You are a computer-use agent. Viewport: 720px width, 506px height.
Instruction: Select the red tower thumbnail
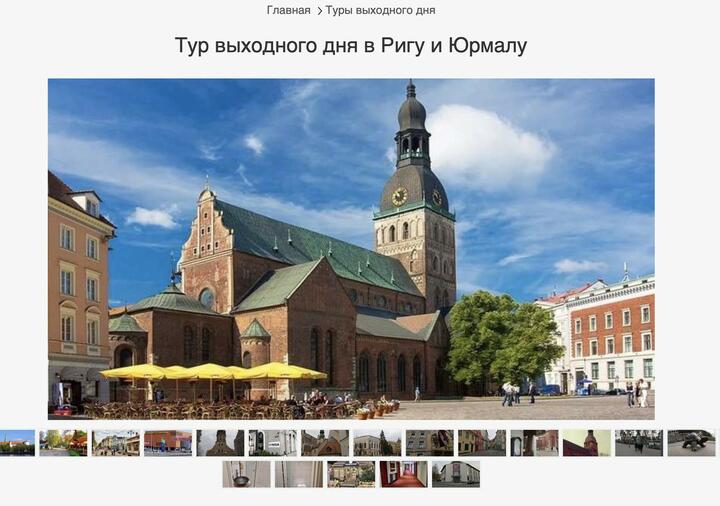(586, 442)
